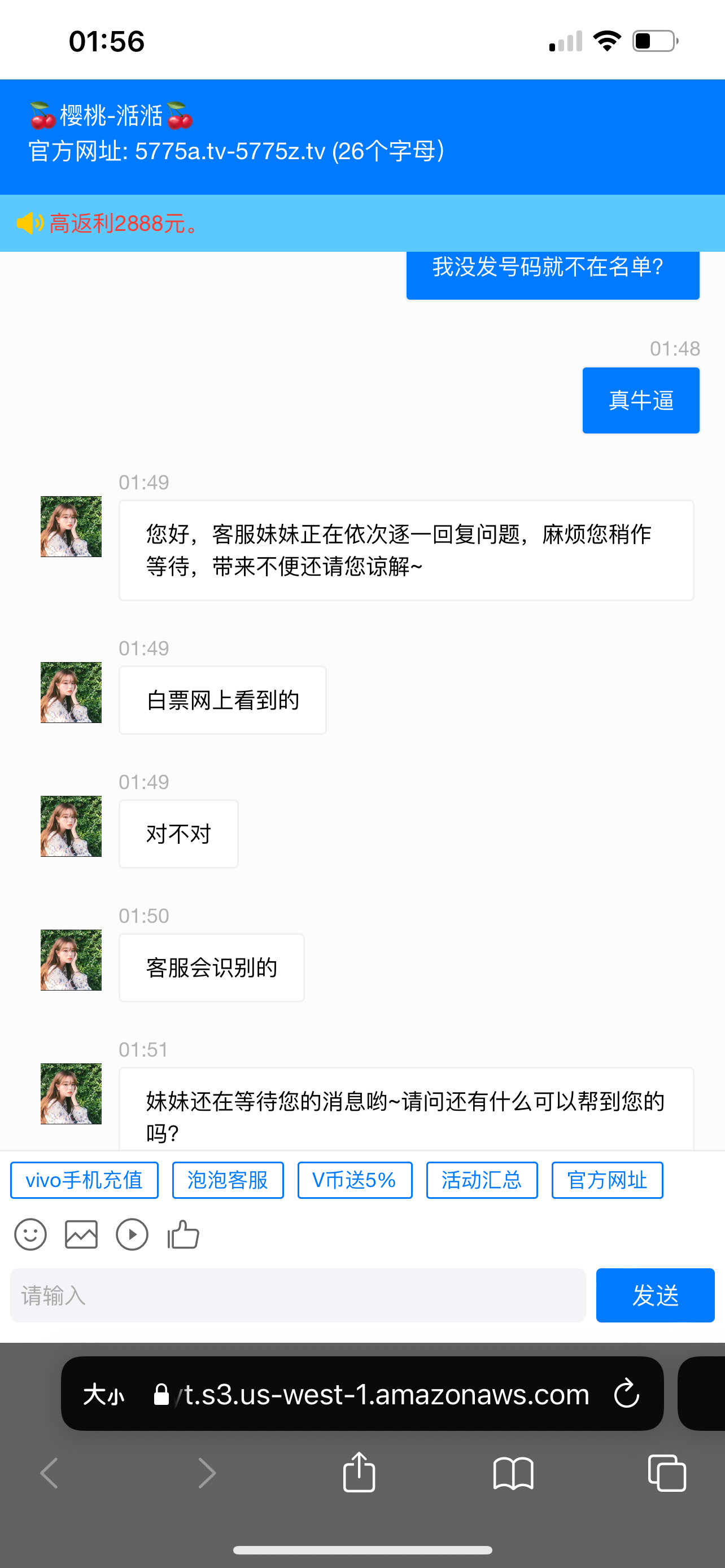Open the emoji picker
725x1568 pixels.
[x=30, y=1235]
